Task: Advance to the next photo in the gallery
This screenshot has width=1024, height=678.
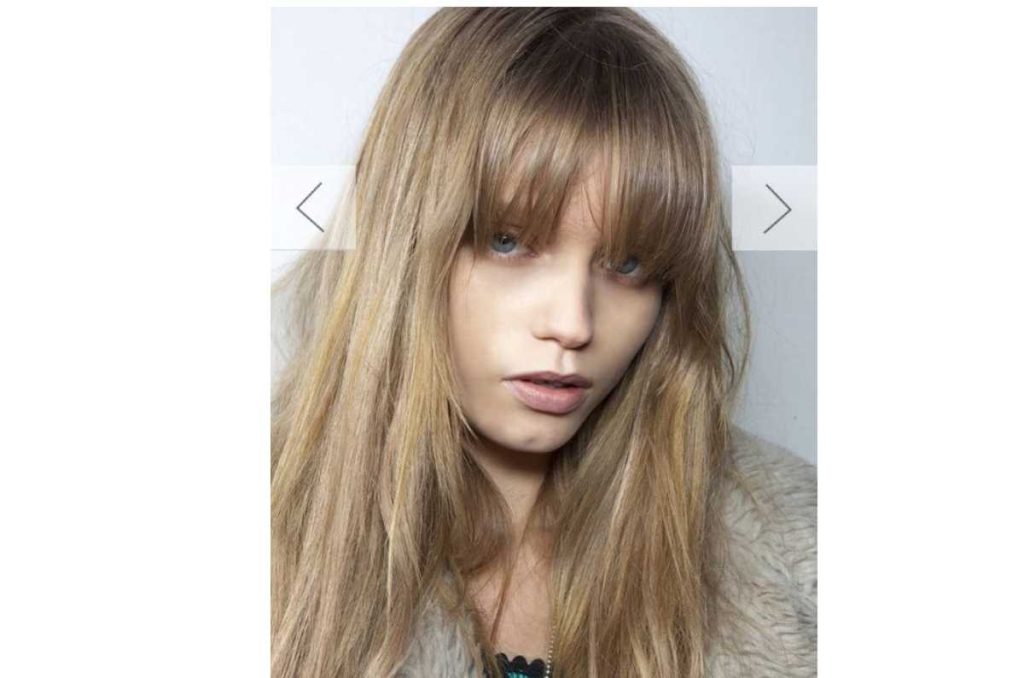Action: point(776,208)
